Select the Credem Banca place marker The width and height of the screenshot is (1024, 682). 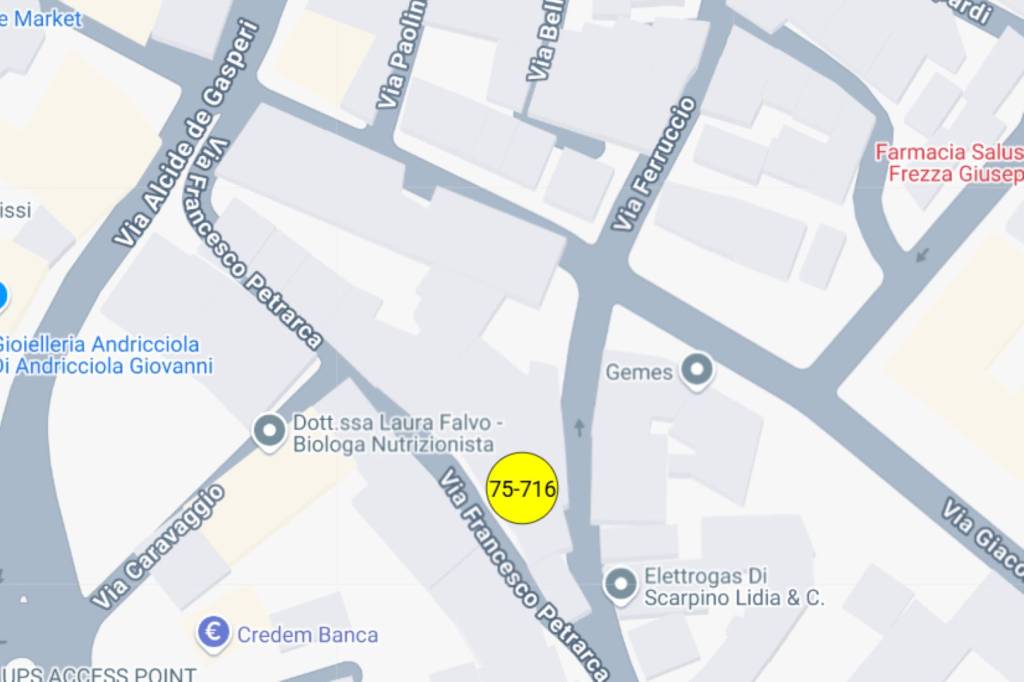(x=213, y=633)
